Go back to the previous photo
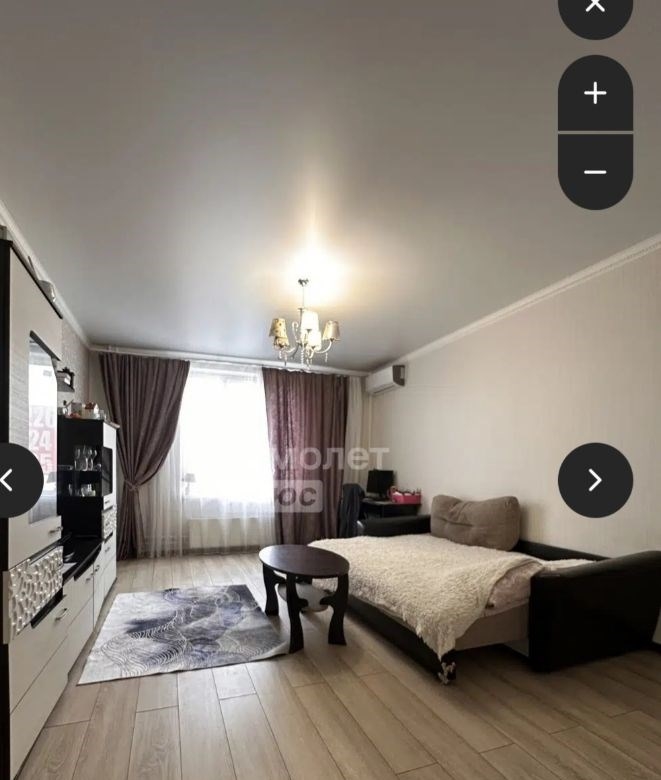 click(12, 480)
